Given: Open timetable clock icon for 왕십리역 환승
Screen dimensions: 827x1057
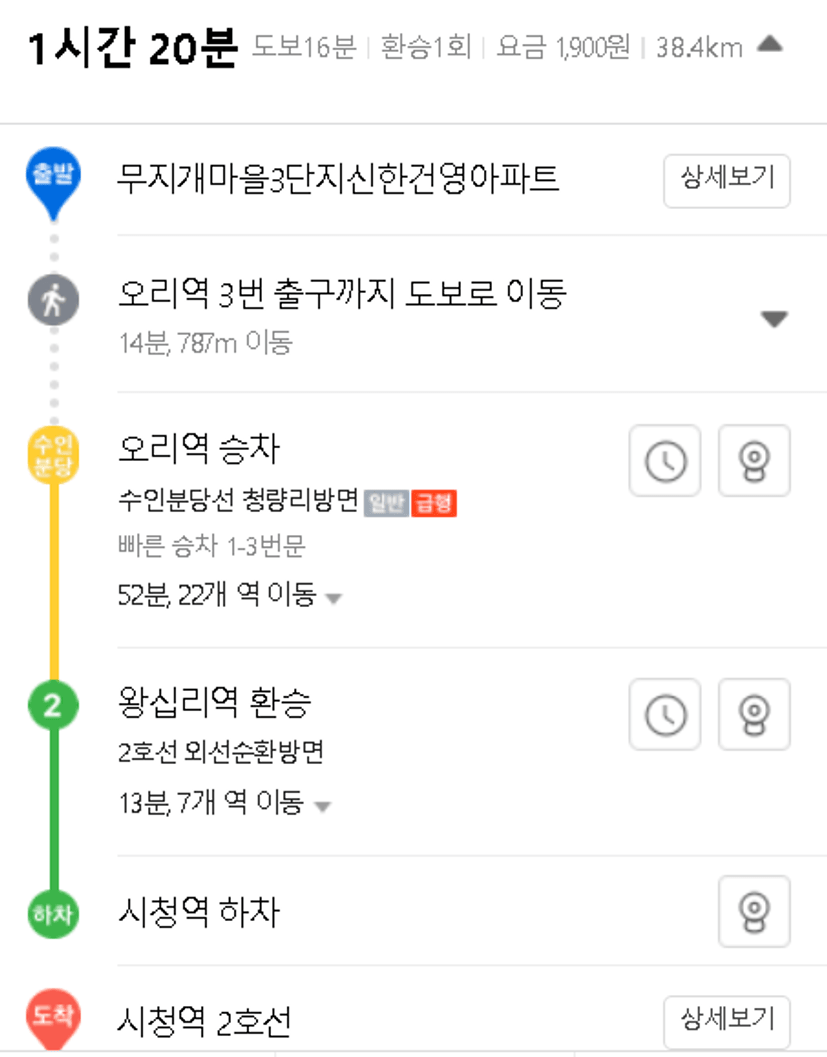Looking at the screenshot, I should [665, 714].
